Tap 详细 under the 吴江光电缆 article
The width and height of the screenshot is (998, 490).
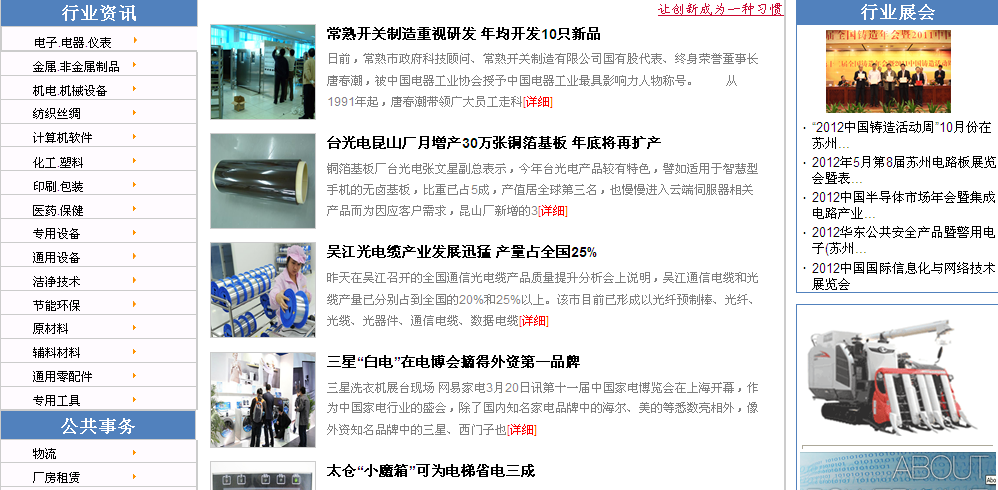click(535, 321)
